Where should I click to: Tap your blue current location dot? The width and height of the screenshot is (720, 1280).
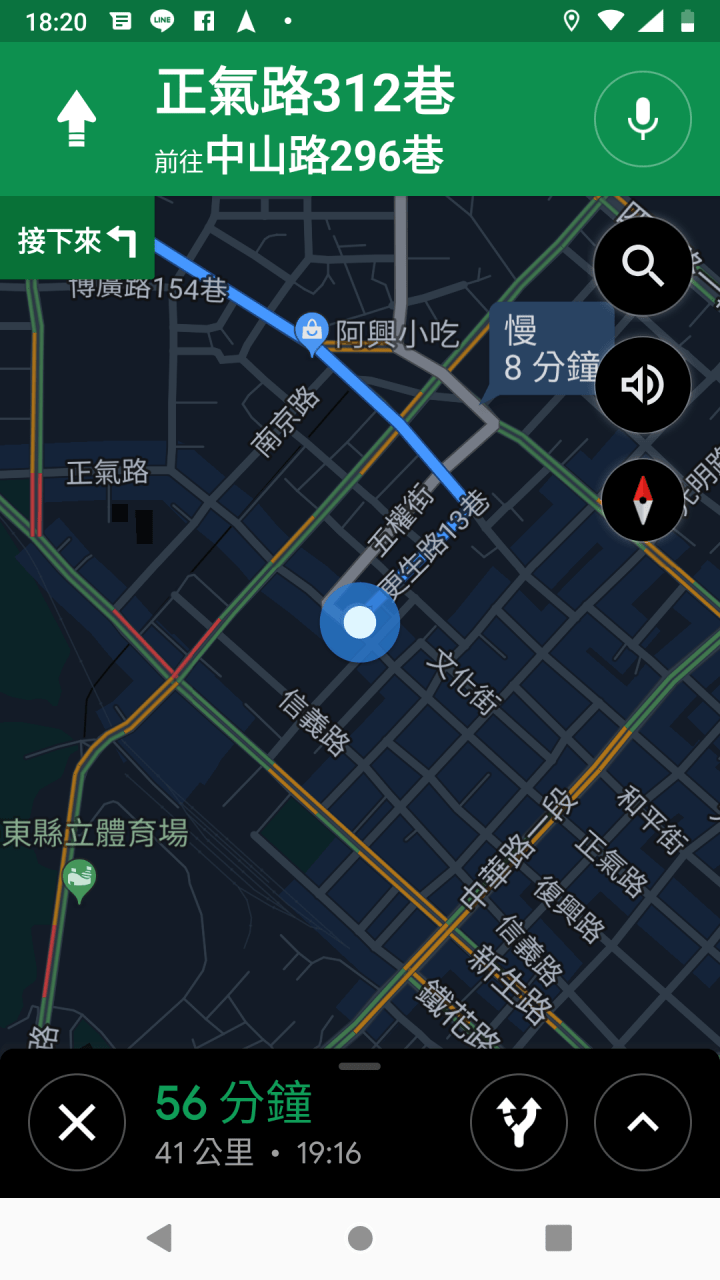[x=360, y=623]
